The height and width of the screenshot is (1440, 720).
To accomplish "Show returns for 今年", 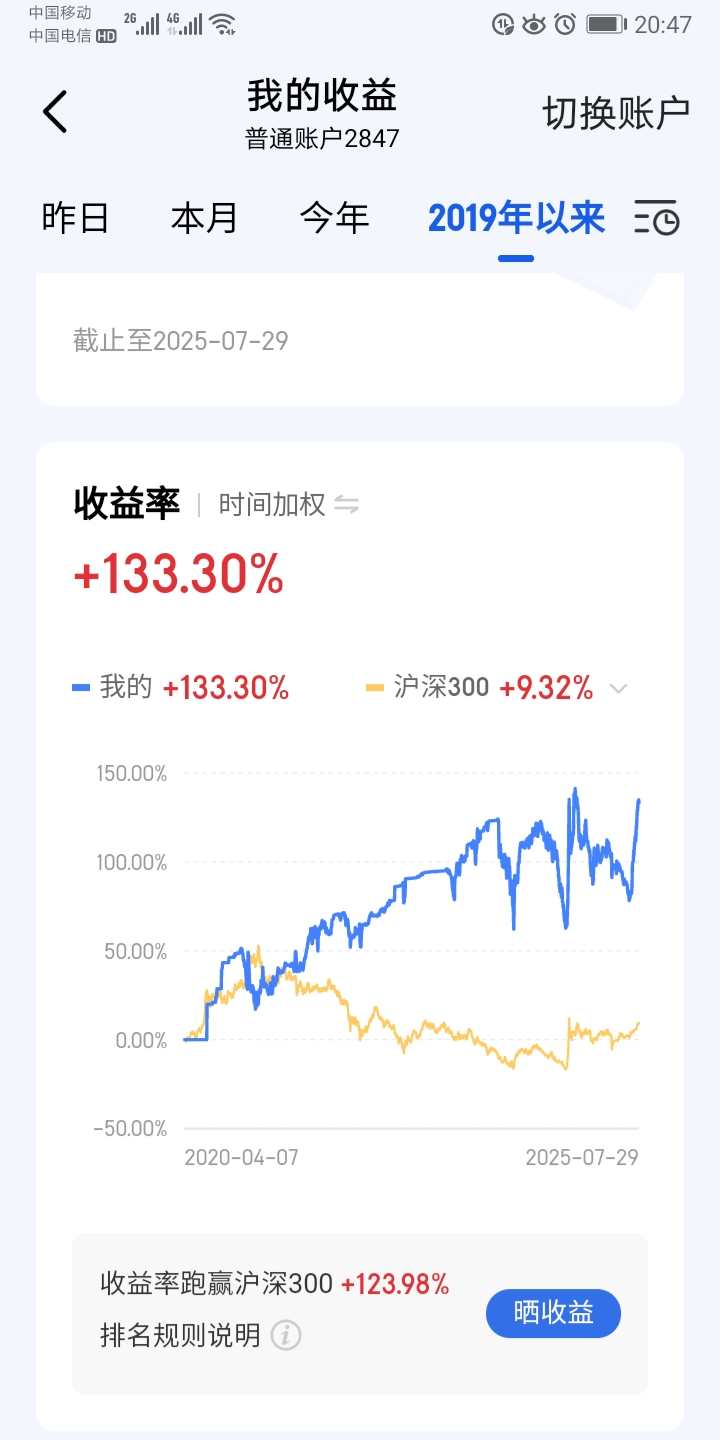I will point(334,218).
